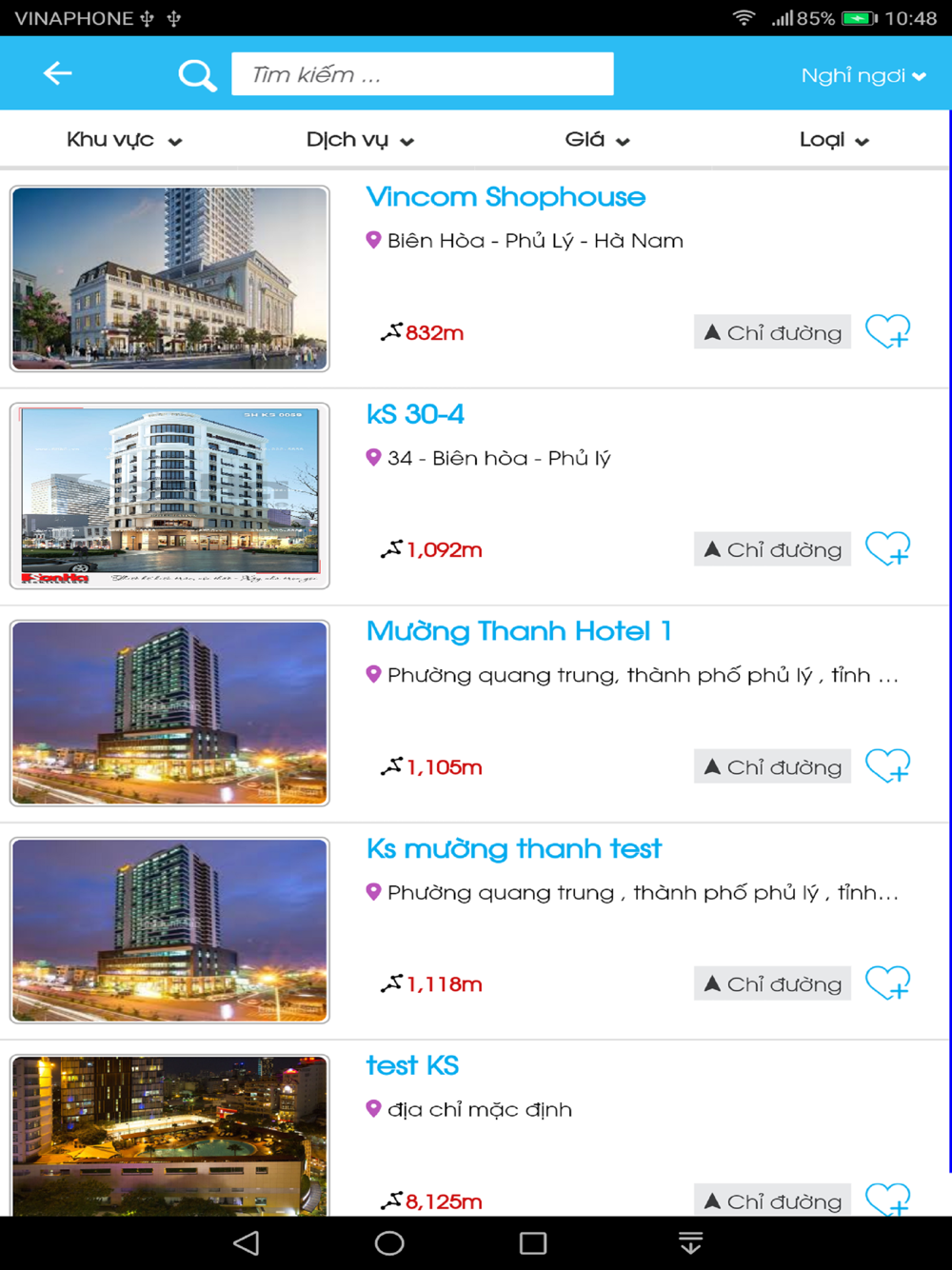Screen dimensions: 952x1270
Task: Get directions to kS 30-4
Action: point(772,549)
